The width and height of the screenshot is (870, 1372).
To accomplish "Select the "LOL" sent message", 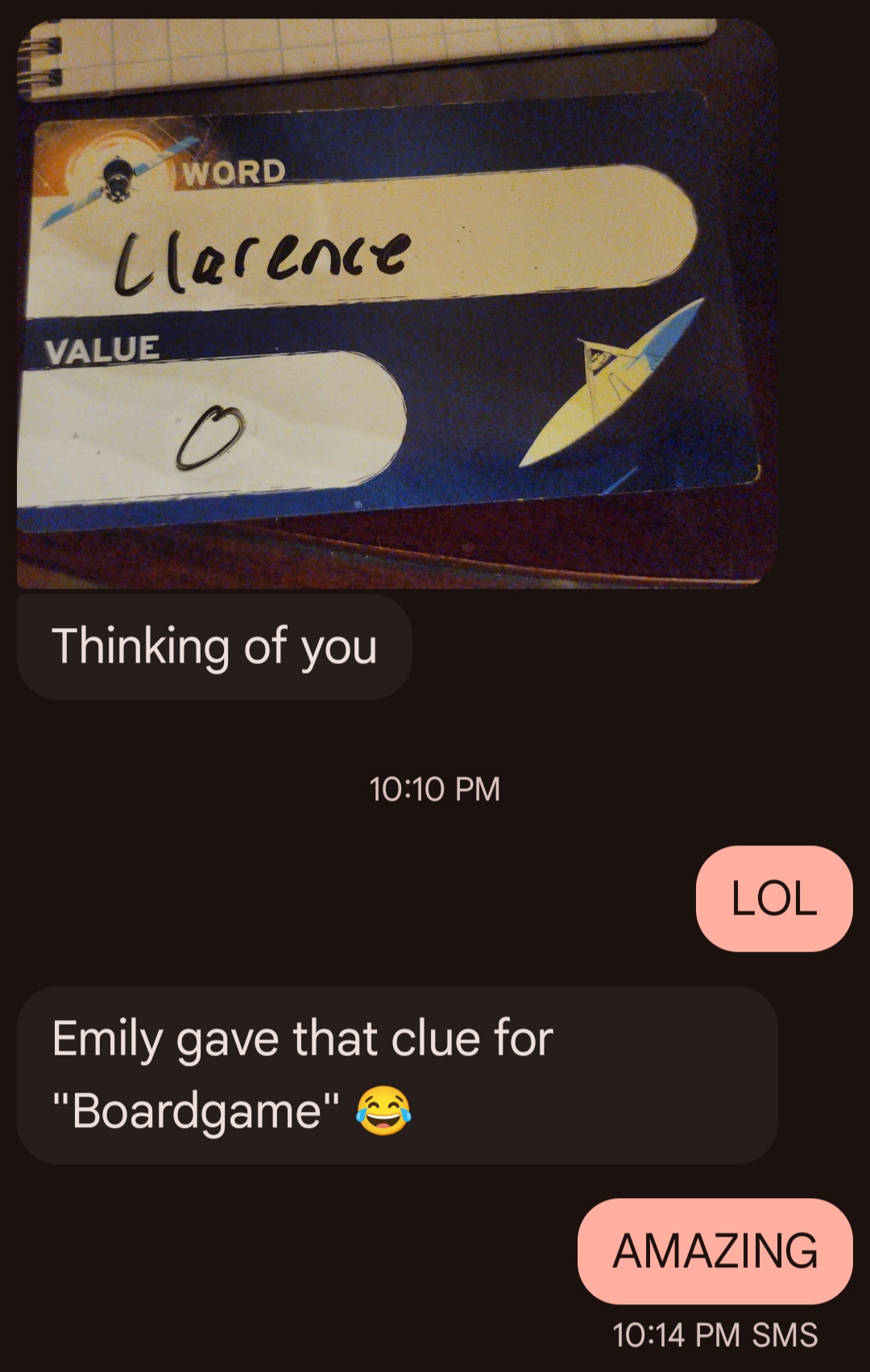I will [773, 899].
